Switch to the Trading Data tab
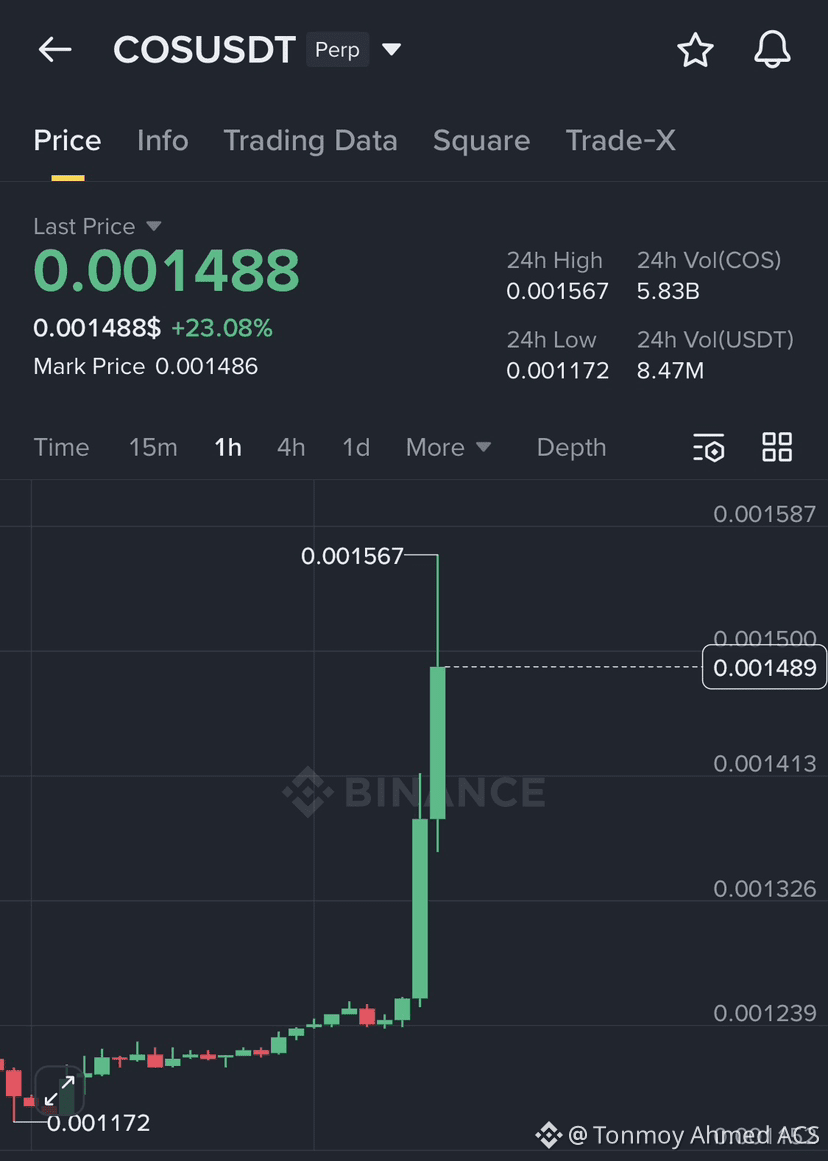828x1161 pixels. click(310, 141)
